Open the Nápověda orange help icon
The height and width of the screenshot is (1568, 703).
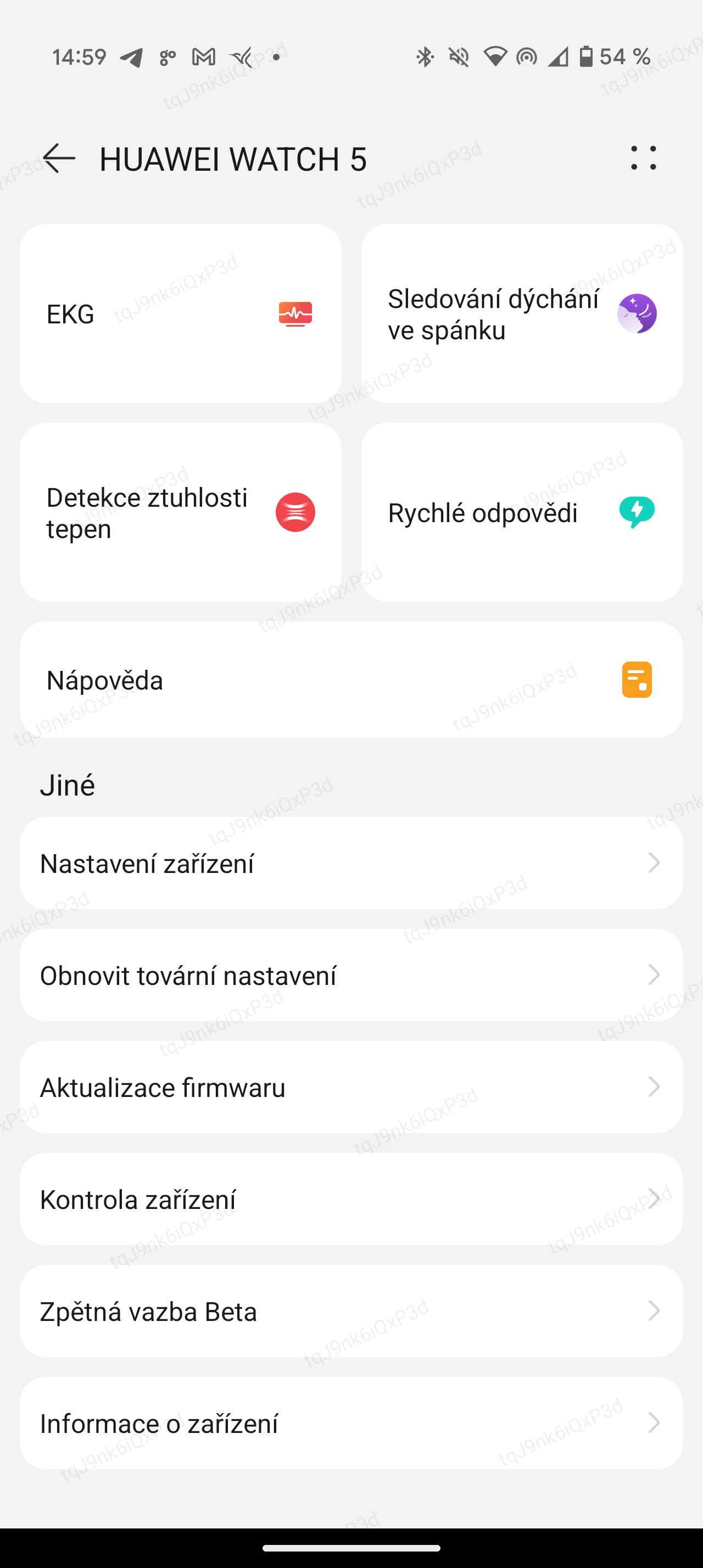637,679
